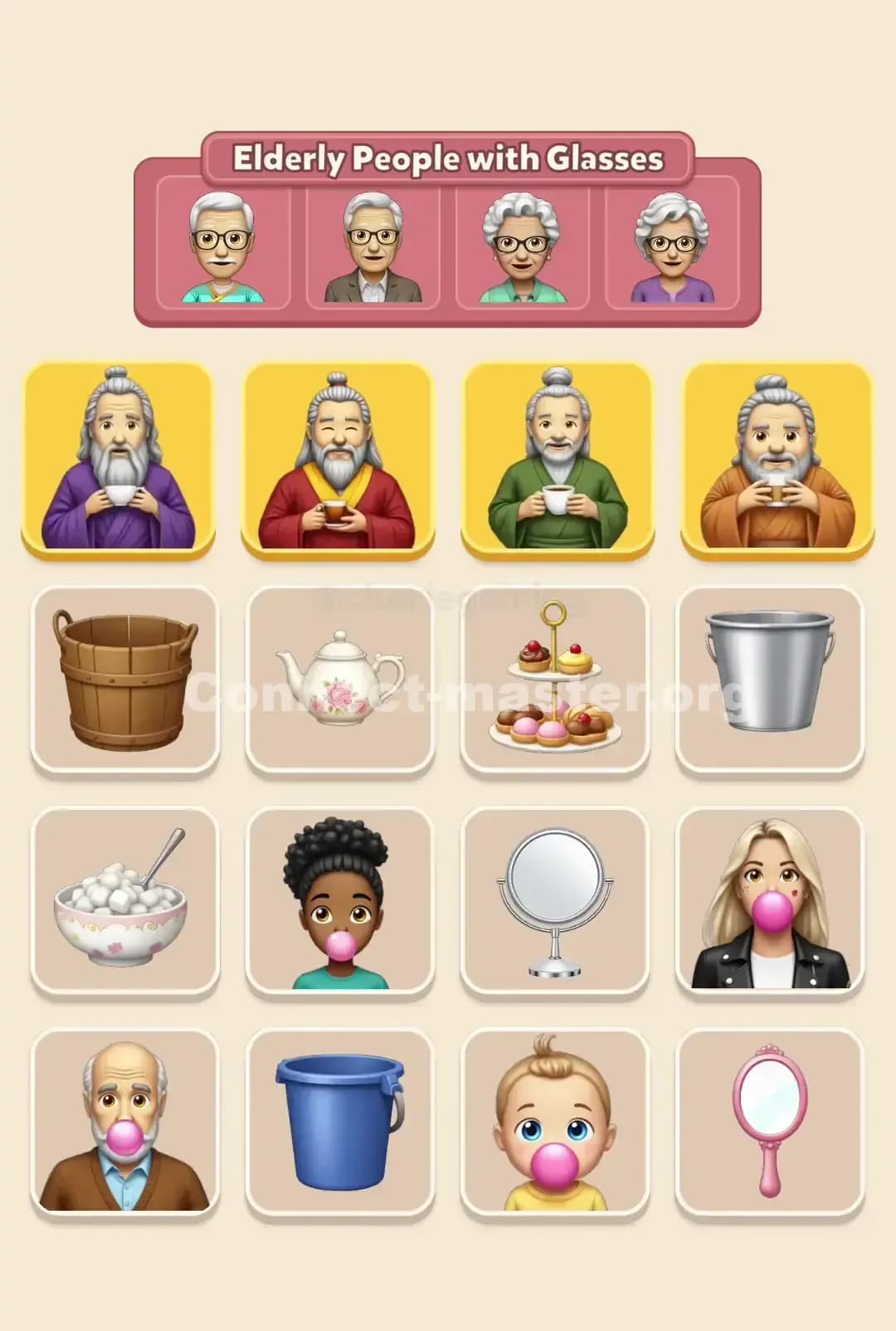This screenshot has height=1331, width=896.
Task: Click the Elderly People with Glasses banner
Action: pyautogui.click(x=448, y=157)
